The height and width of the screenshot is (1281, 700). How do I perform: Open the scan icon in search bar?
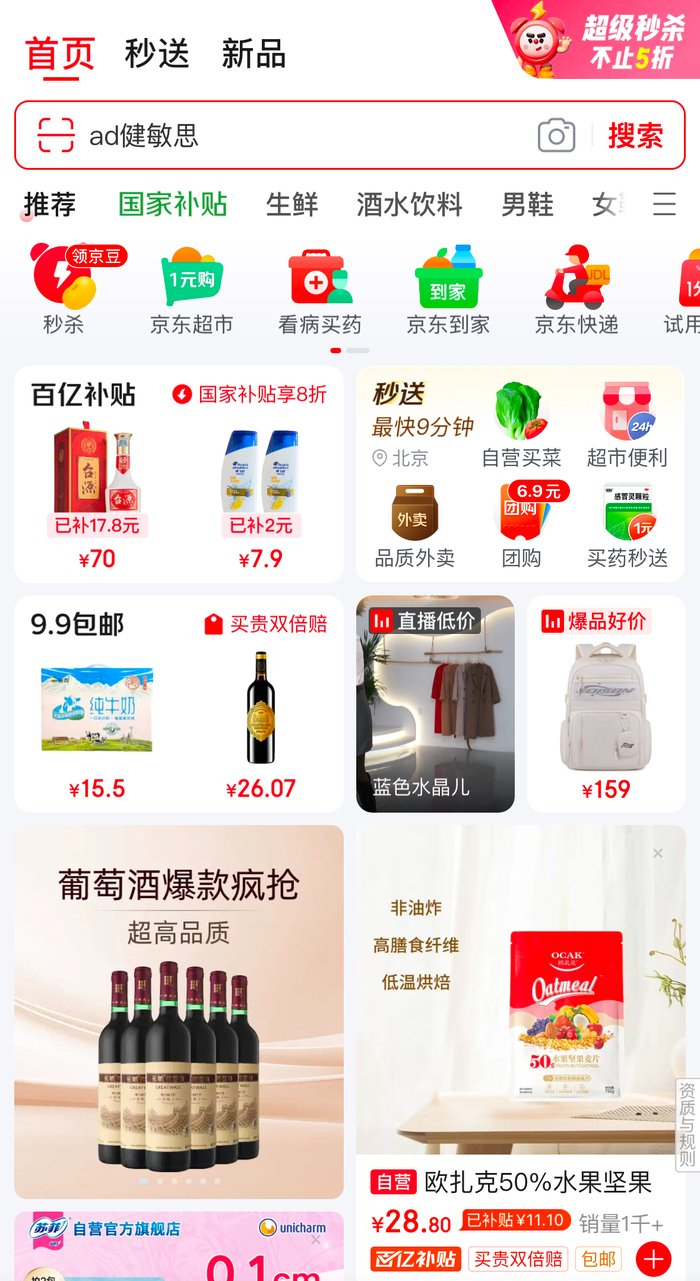click(x=56, y=135)
